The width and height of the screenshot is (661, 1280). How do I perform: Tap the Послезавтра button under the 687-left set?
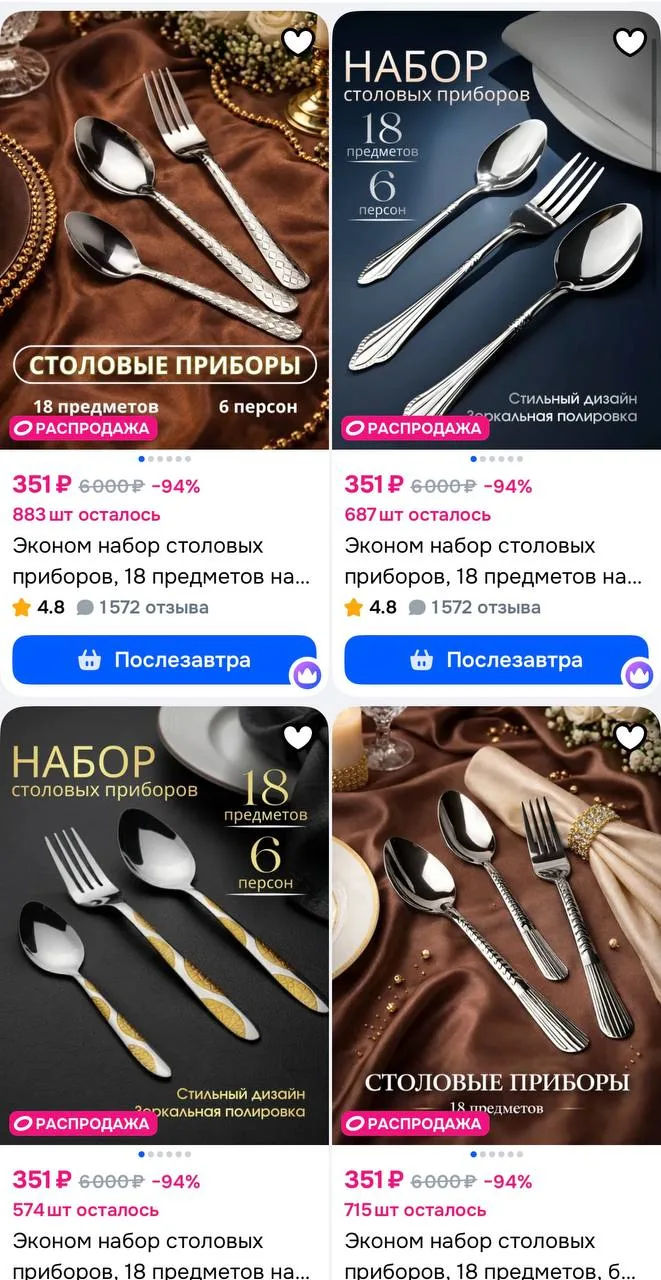[496, 660]
